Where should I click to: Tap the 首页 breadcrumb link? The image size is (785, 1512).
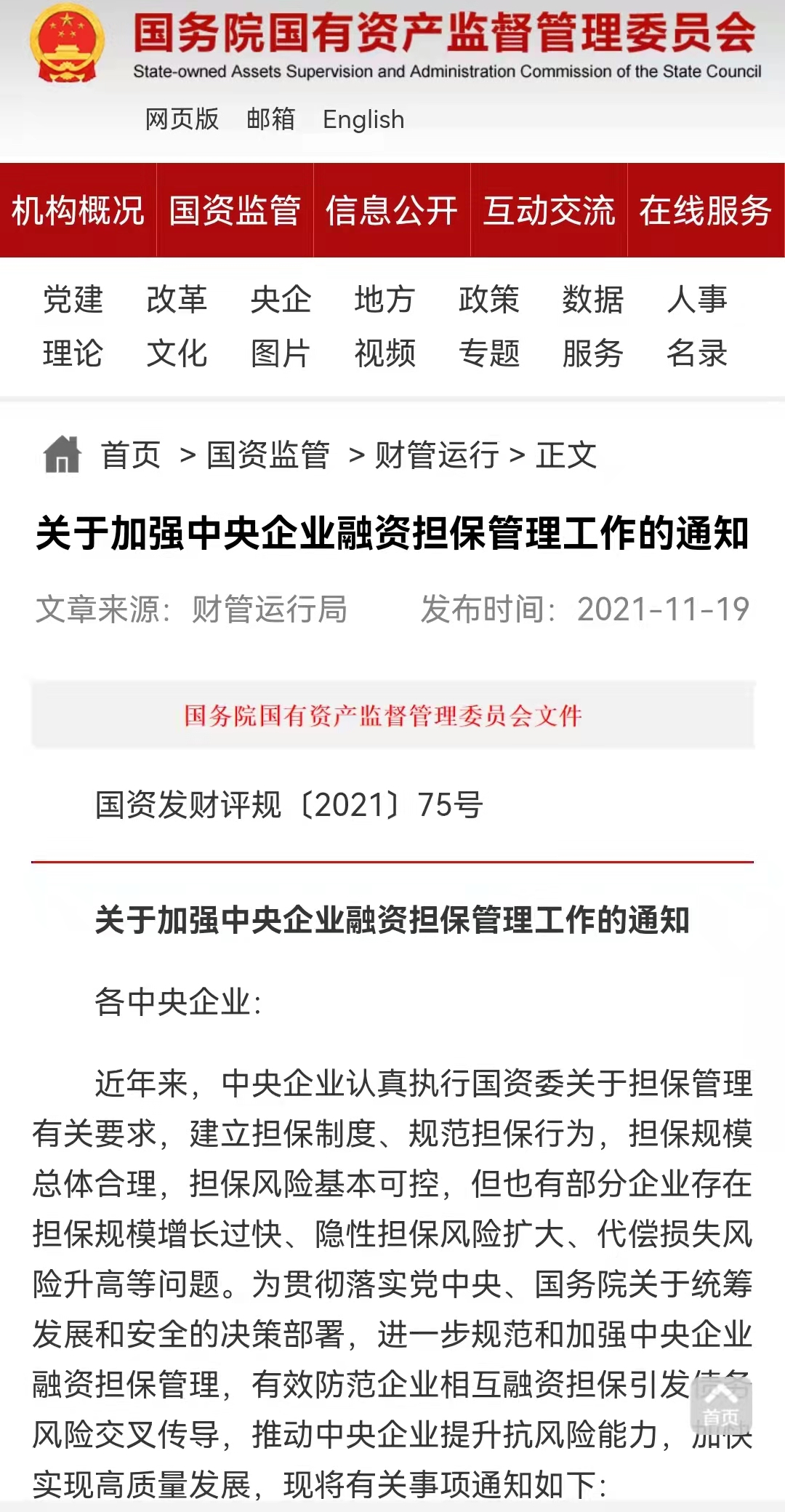point(130,455)
